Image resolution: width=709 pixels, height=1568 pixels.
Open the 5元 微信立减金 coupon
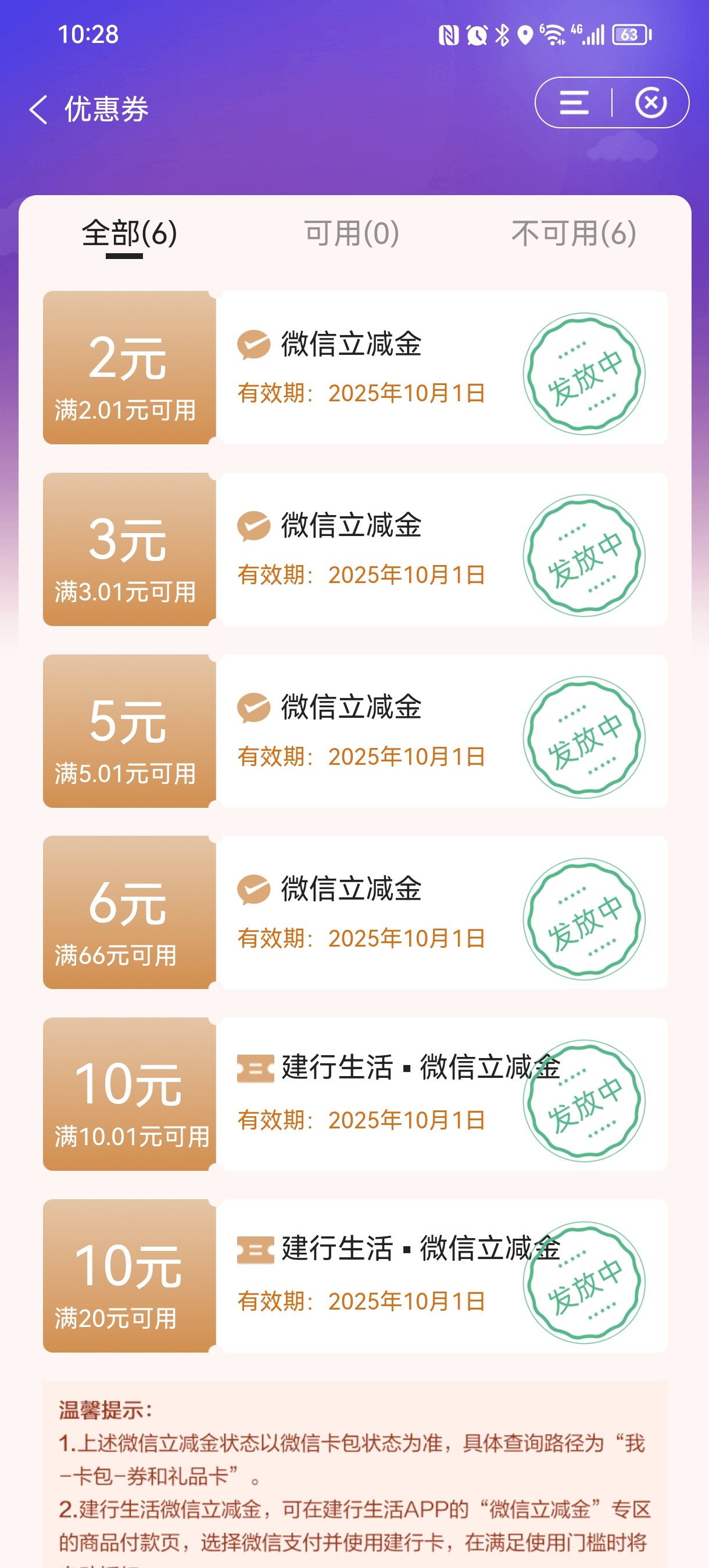pyautogui.click(x=355, y=731)
